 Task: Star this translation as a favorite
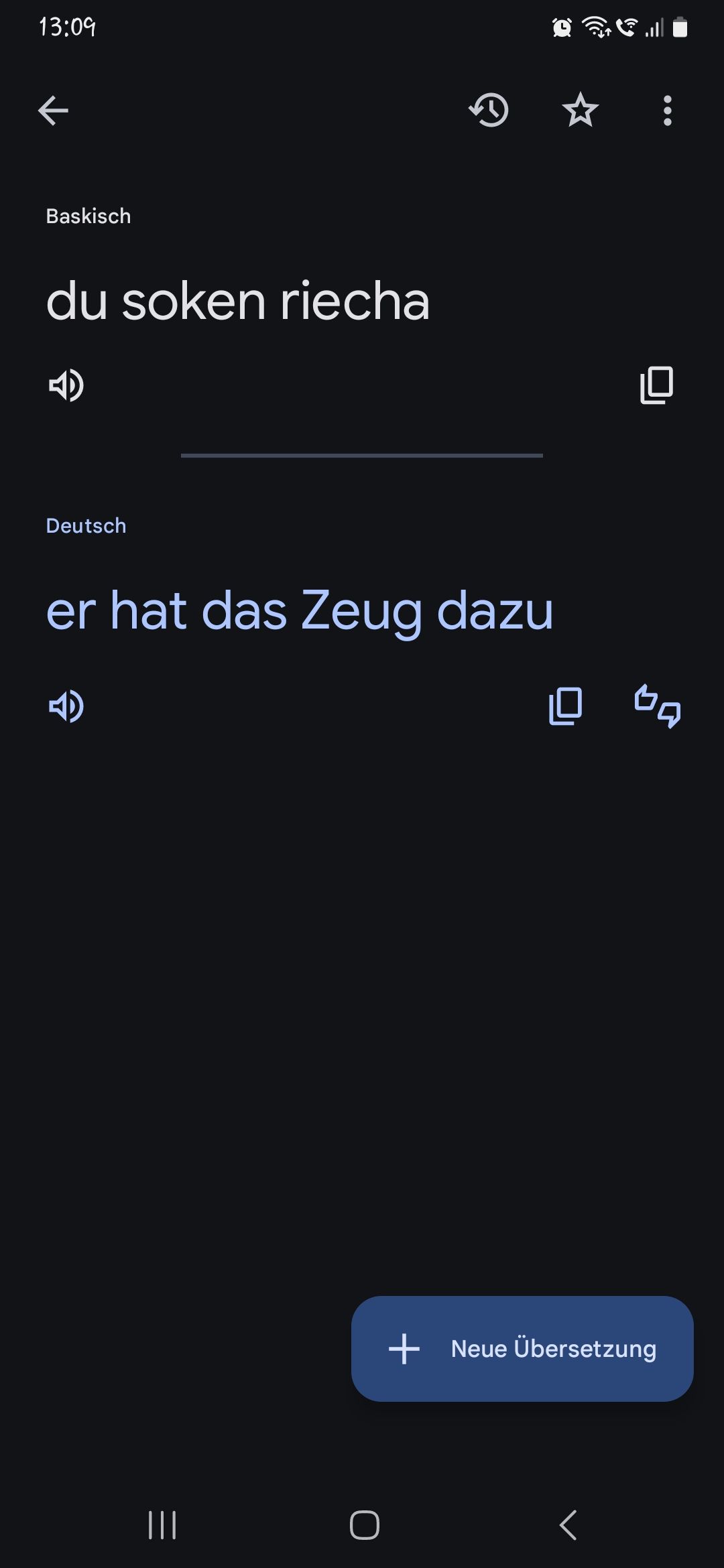click(580, 111)
